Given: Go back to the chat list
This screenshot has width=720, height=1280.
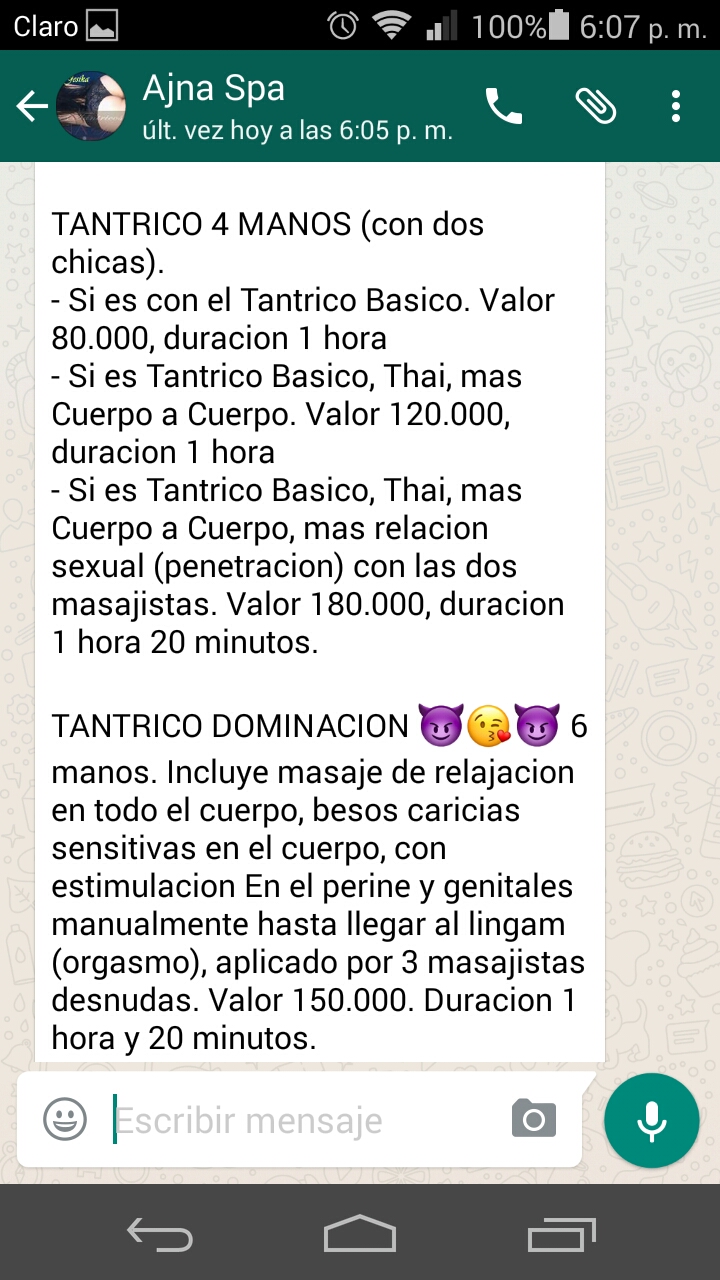Looking at the screenshot, I should [x=32, y=106].
